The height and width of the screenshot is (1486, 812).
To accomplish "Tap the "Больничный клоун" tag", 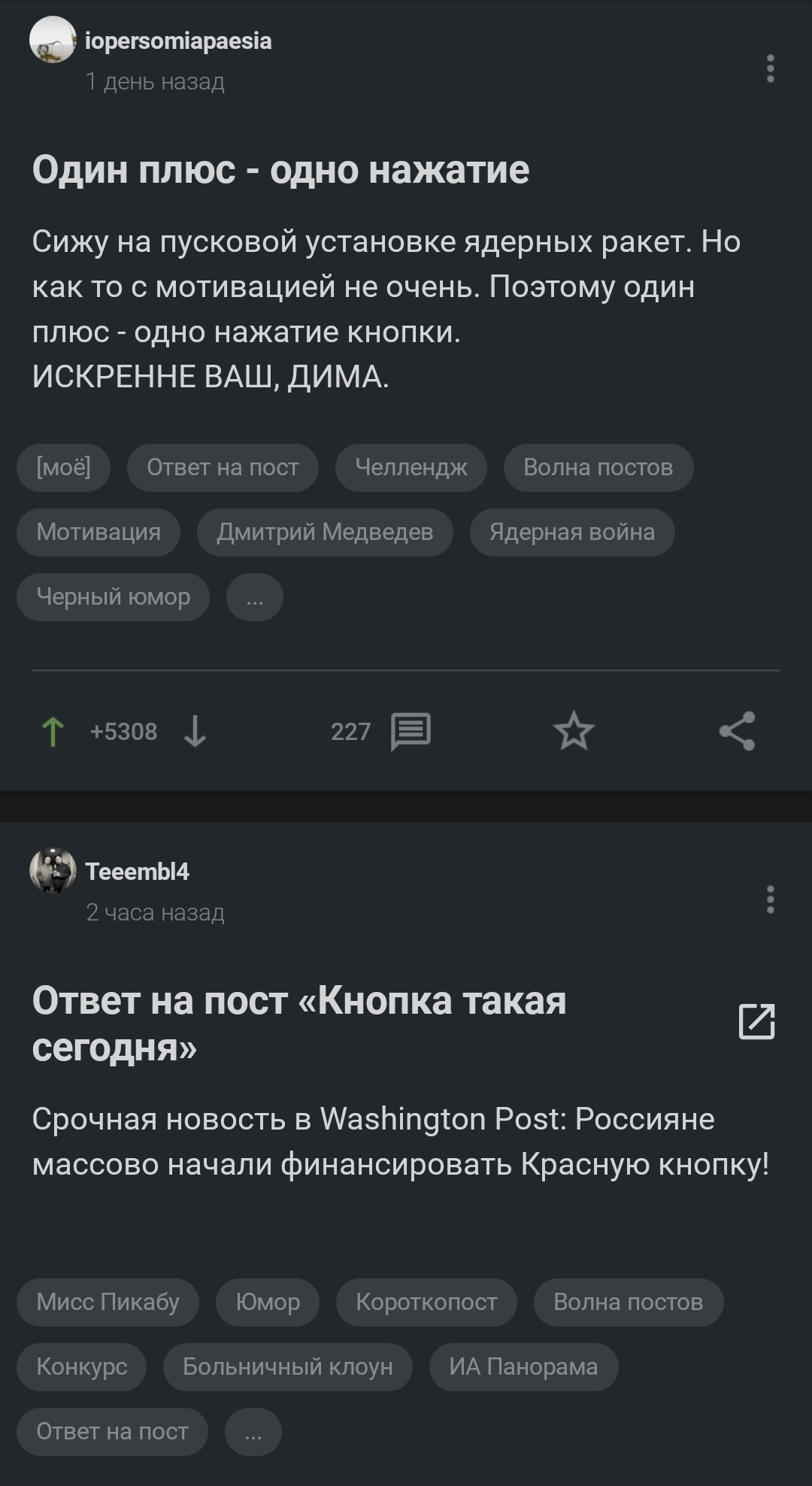I will click(288, 1367).
